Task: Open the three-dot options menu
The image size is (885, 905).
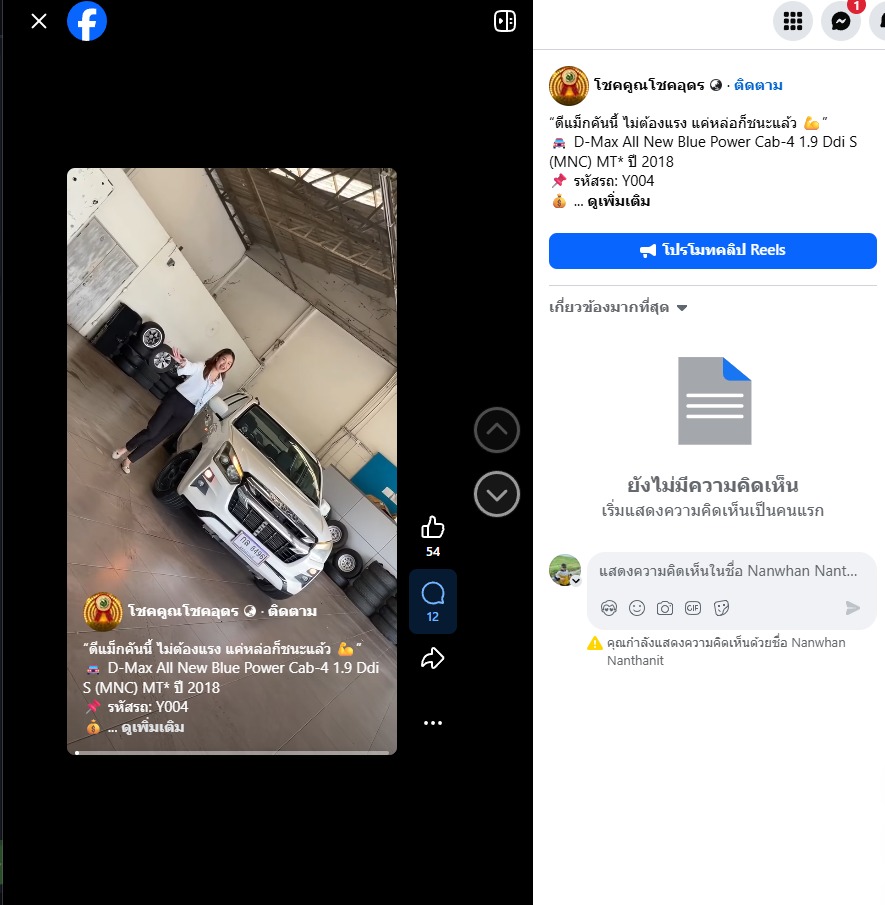Action: click(433, 723)
